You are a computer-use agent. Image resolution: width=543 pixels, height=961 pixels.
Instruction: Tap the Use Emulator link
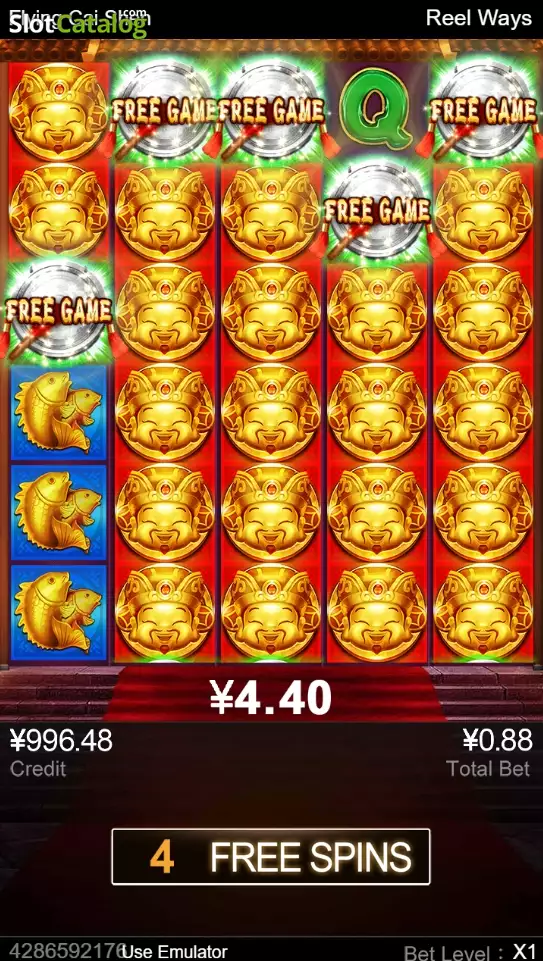tap(175, 951)
